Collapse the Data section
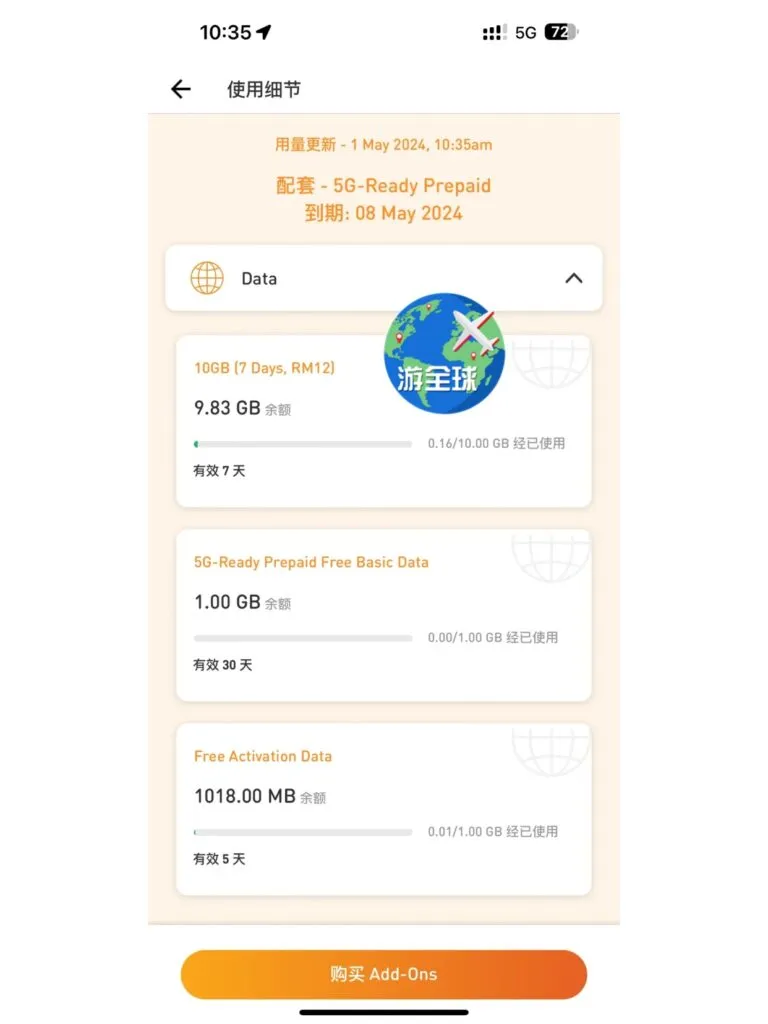This screenshot has height=1024, width=768. click(x=573, y=278)
